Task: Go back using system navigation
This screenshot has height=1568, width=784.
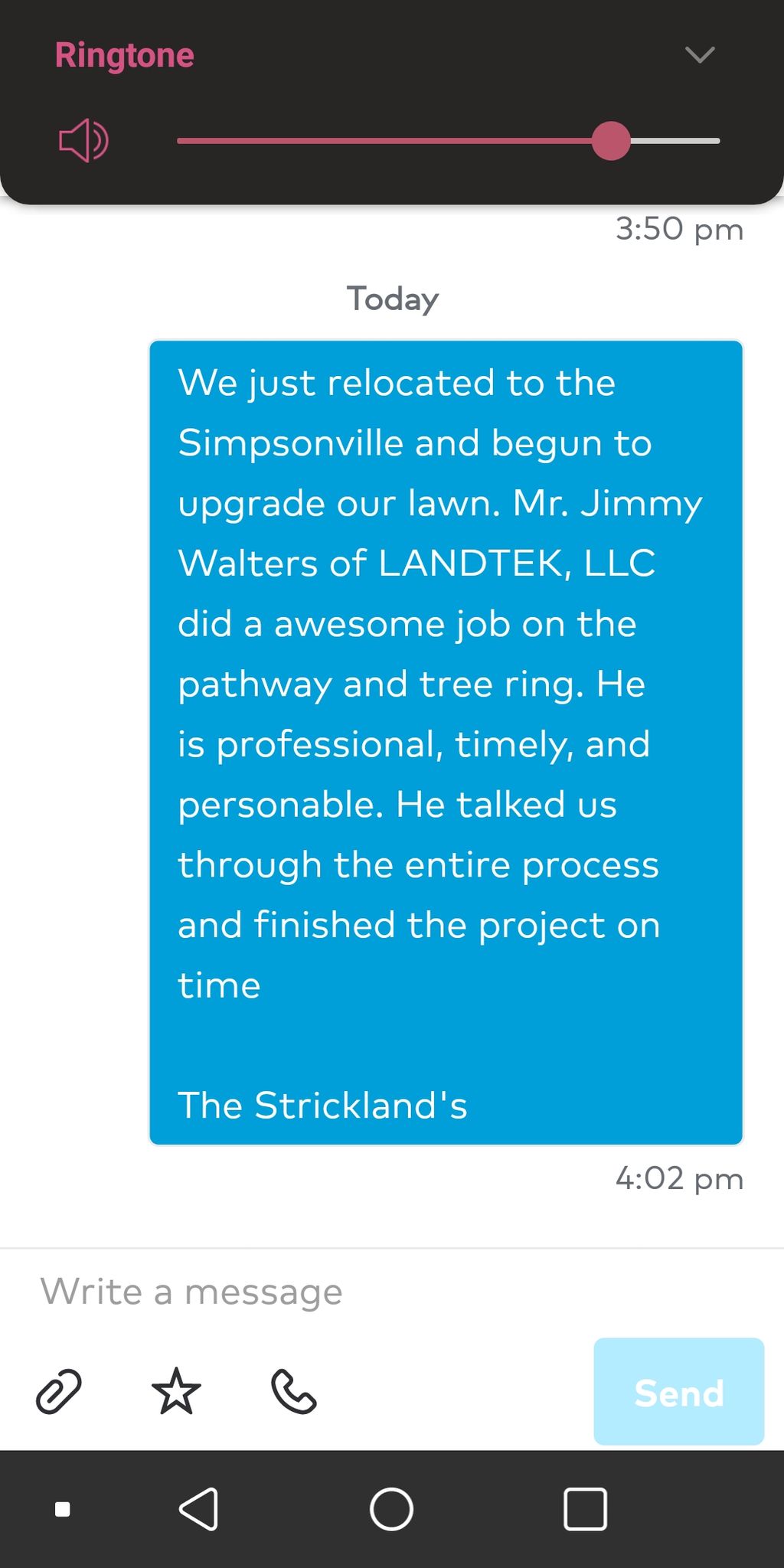Action: (x=198, y=1509)
